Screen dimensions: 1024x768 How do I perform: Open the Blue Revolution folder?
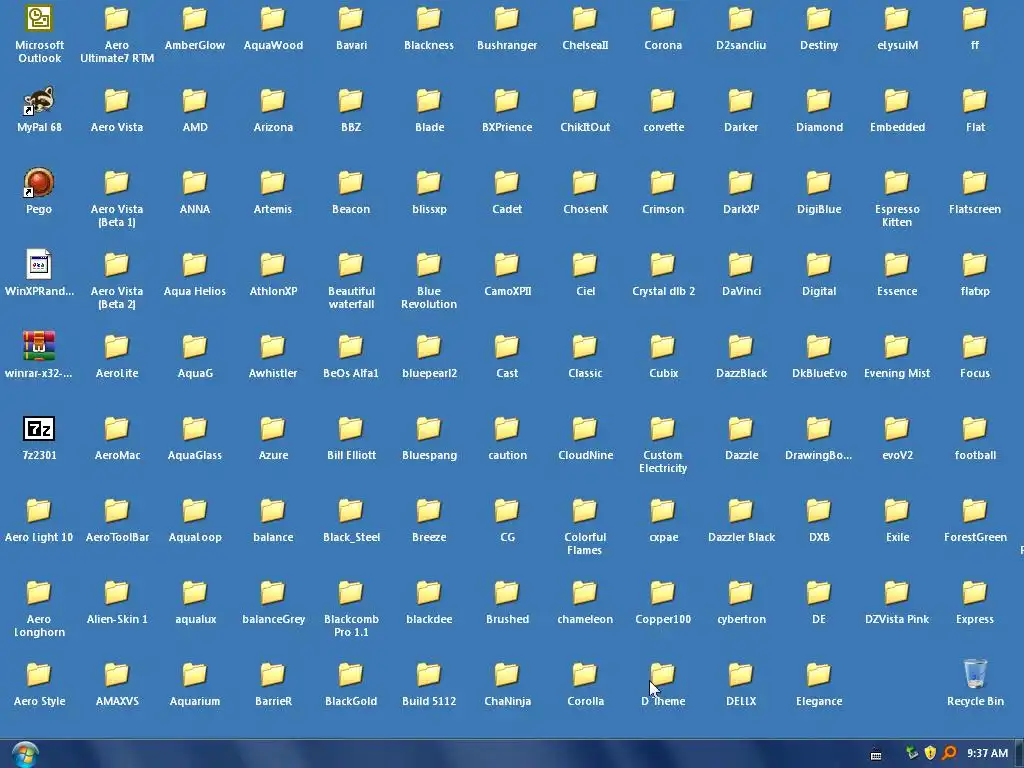pyautogui.click(x=429, y=266)
